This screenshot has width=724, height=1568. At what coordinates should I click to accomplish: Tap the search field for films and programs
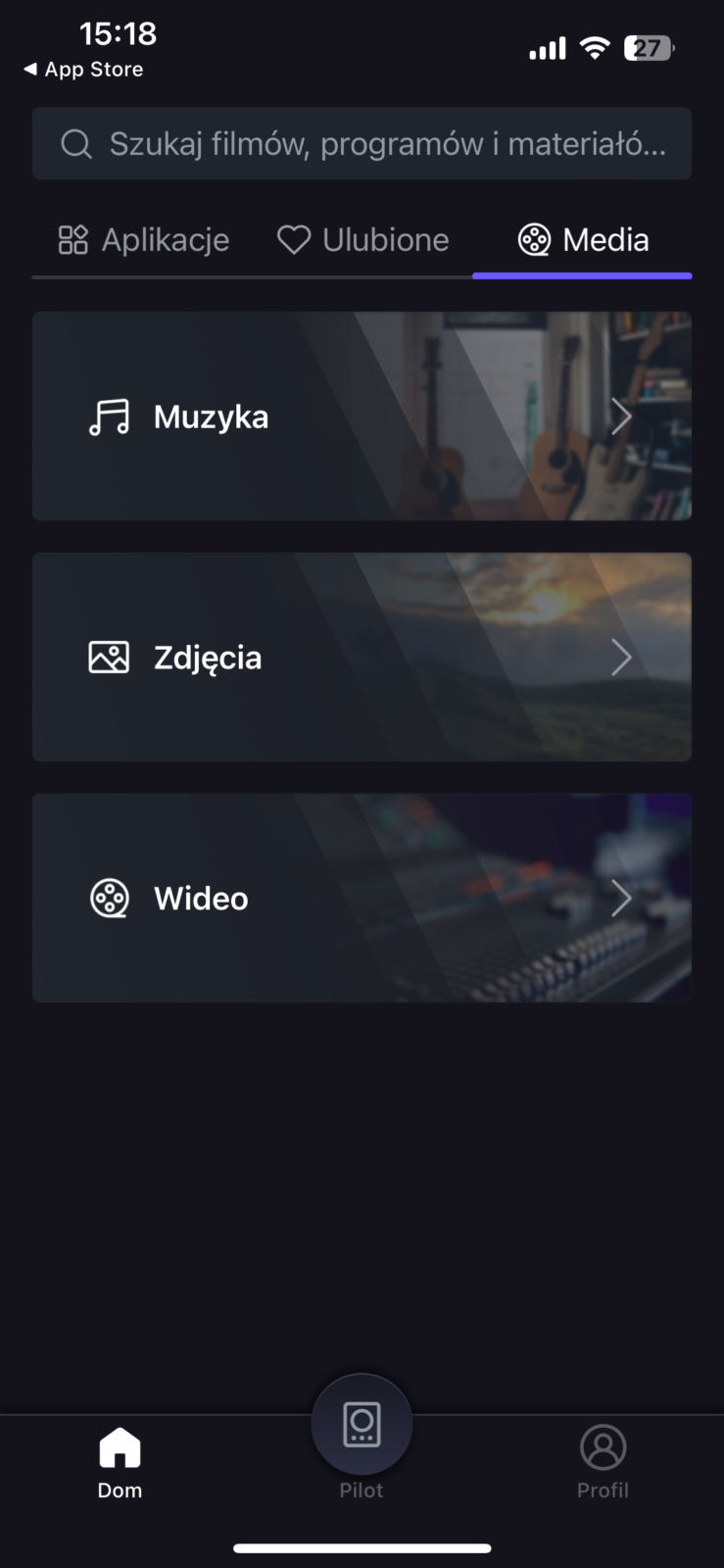coord(362,144)
